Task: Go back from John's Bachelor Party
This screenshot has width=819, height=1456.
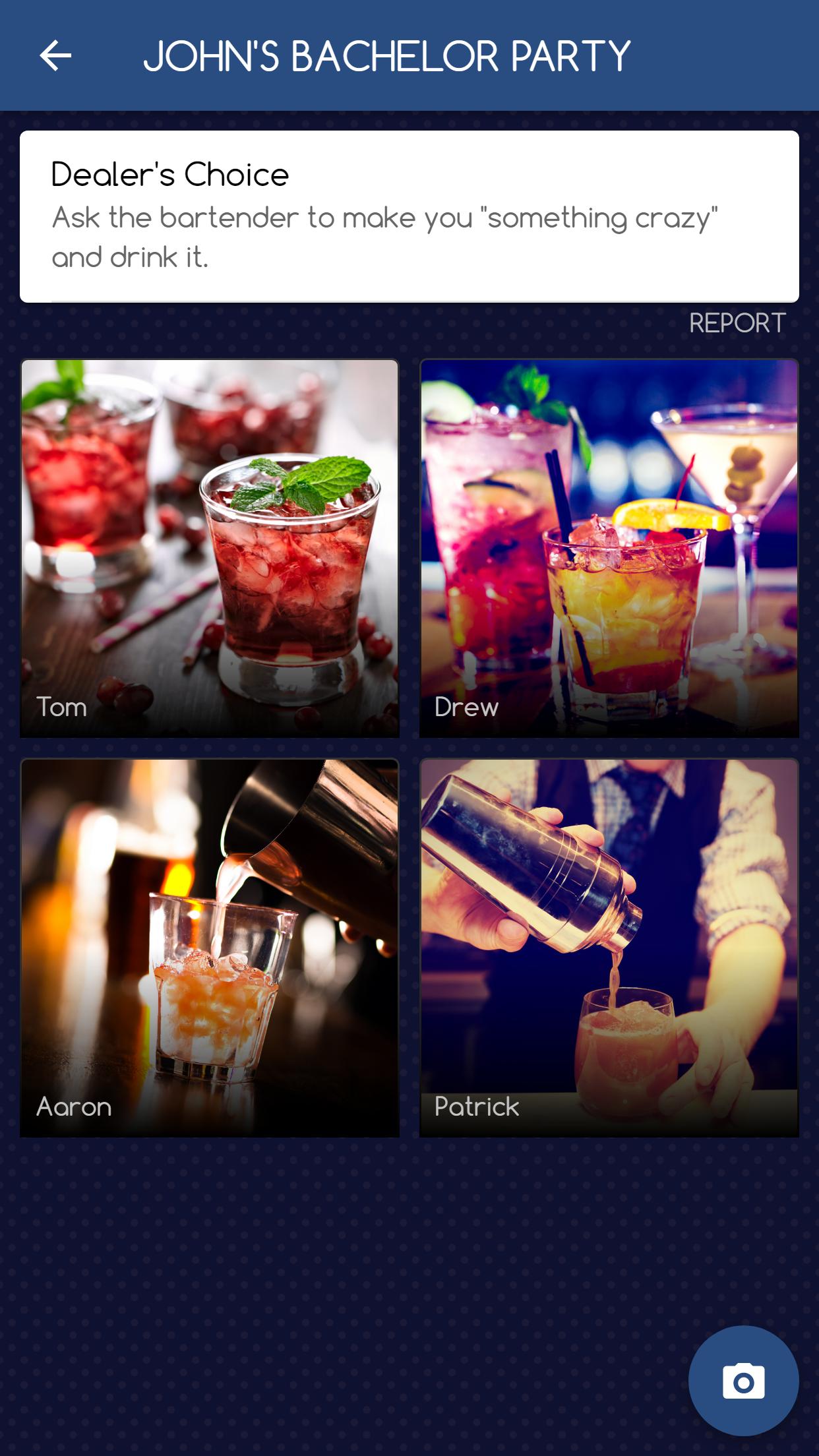Action: (55, 55)
